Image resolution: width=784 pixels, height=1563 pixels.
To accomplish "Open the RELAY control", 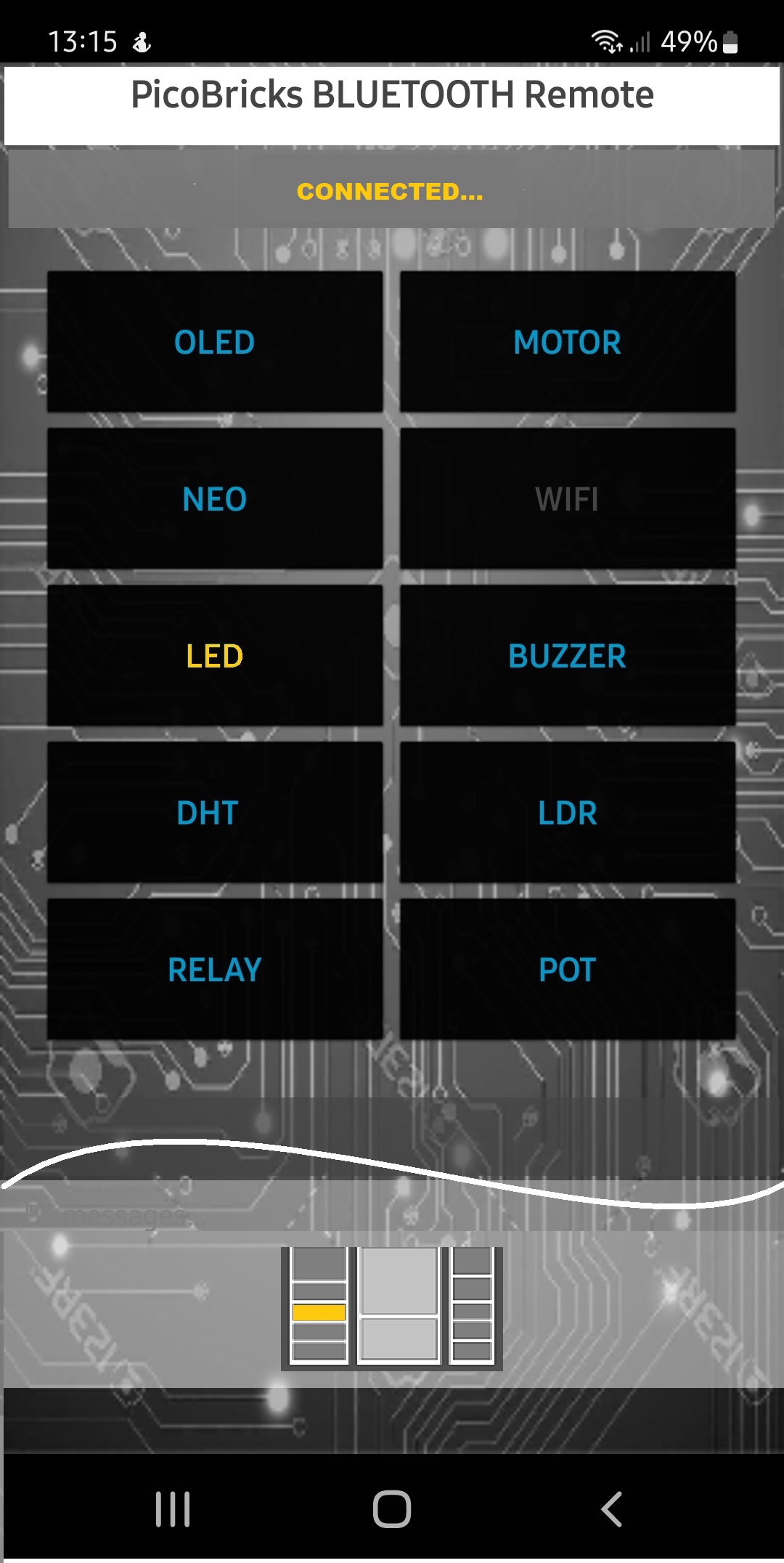I will click(215, 970).
